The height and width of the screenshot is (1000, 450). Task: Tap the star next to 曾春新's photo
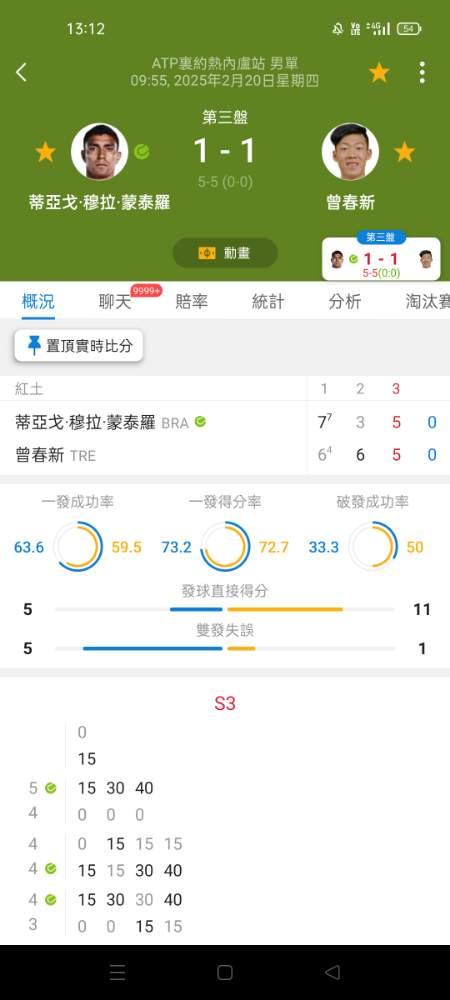(404, 152)
